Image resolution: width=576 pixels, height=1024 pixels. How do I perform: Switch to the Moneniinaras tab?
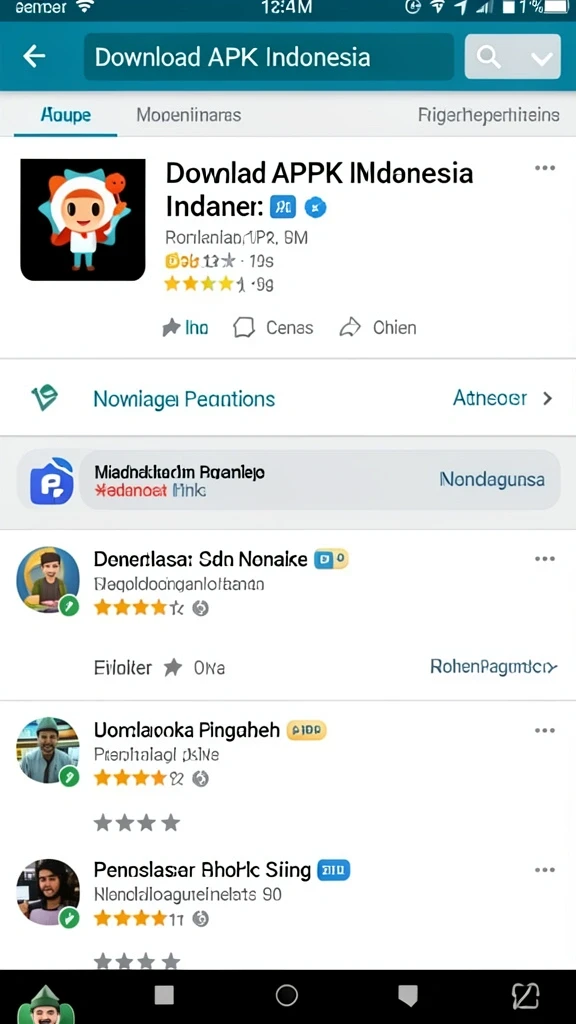[189, 116]
